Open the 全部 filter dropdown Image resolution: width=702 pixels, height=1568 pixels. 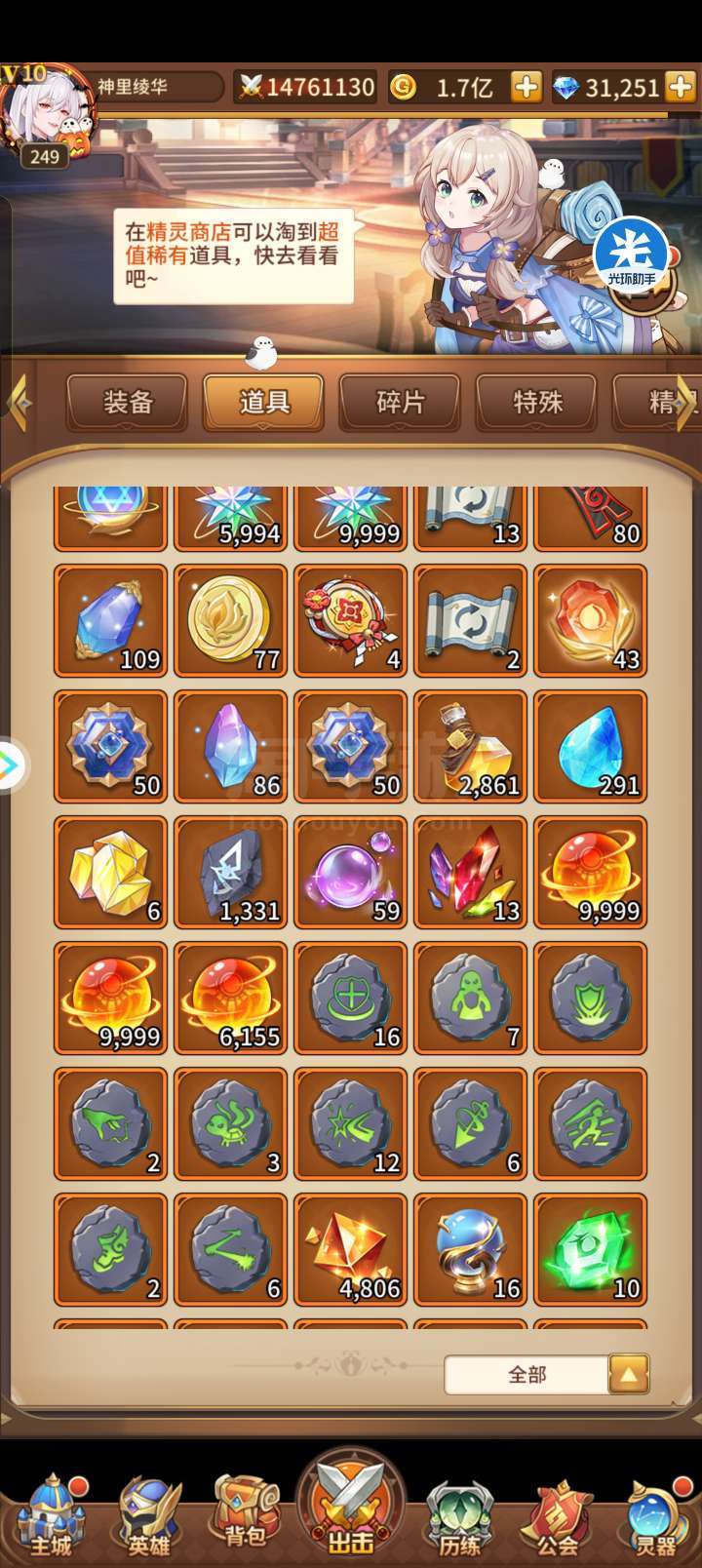coord(546,1375)
